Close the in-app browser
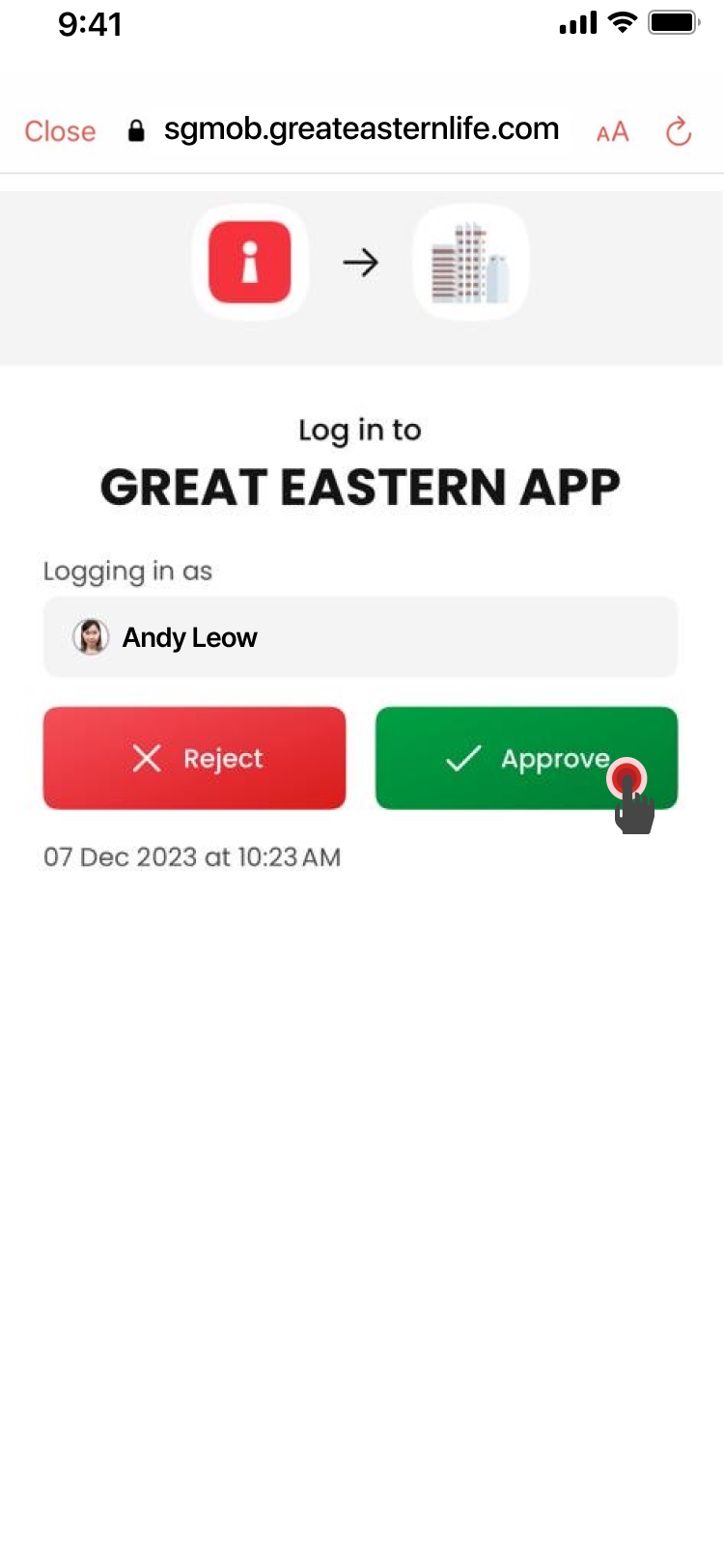Viewport: 724px width, 1568px height. click(60, 131)
